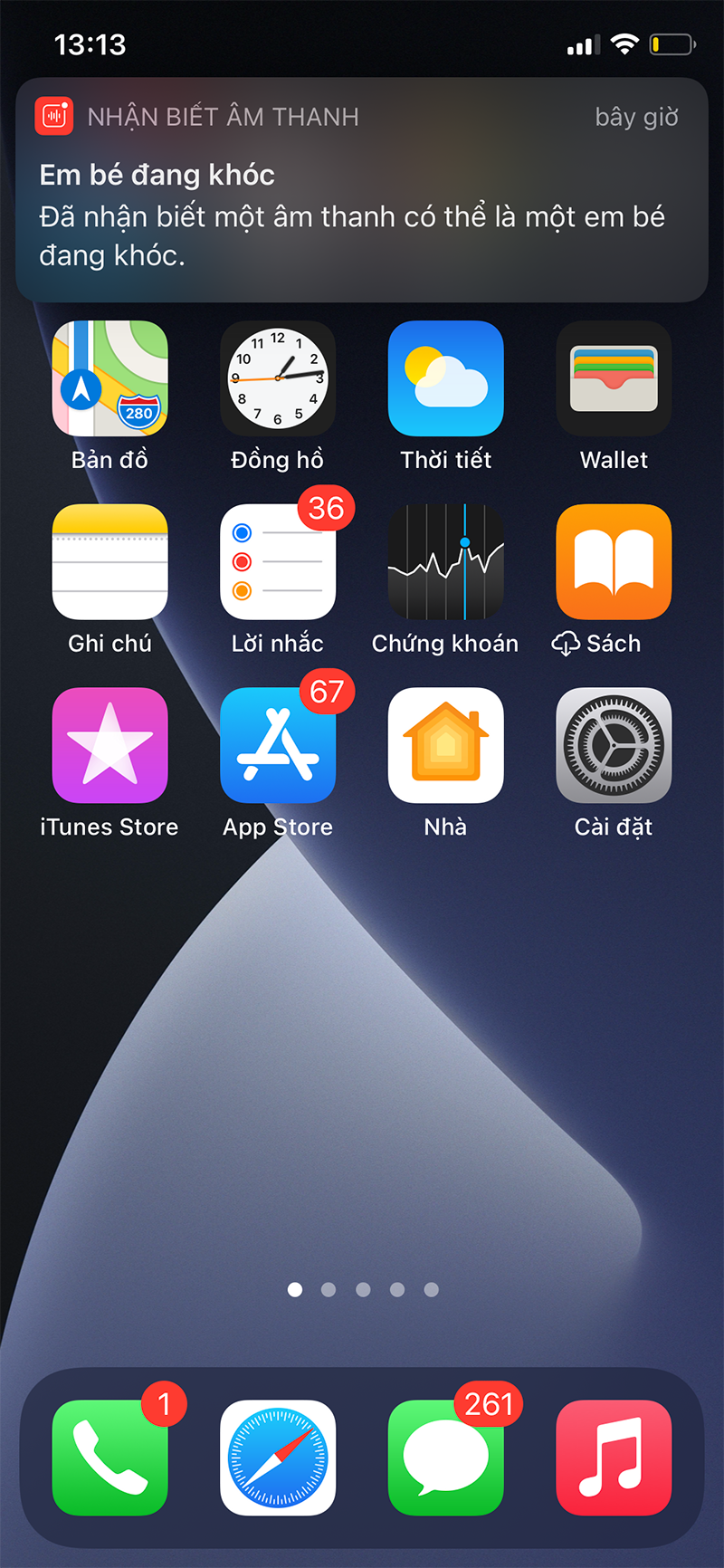Launch Safari from the dock
Viewport: 724px width, 1568px height.
tap(278, 1458)
